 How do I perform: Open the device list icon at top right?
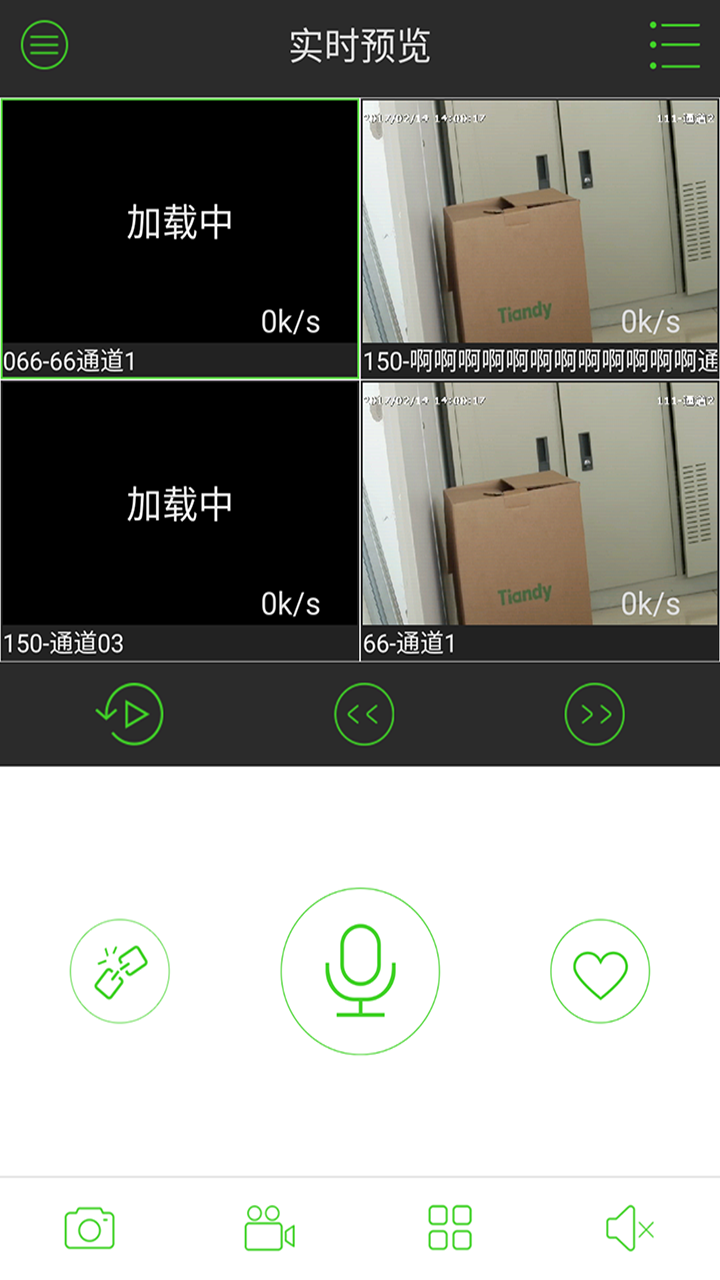(674, 45)
